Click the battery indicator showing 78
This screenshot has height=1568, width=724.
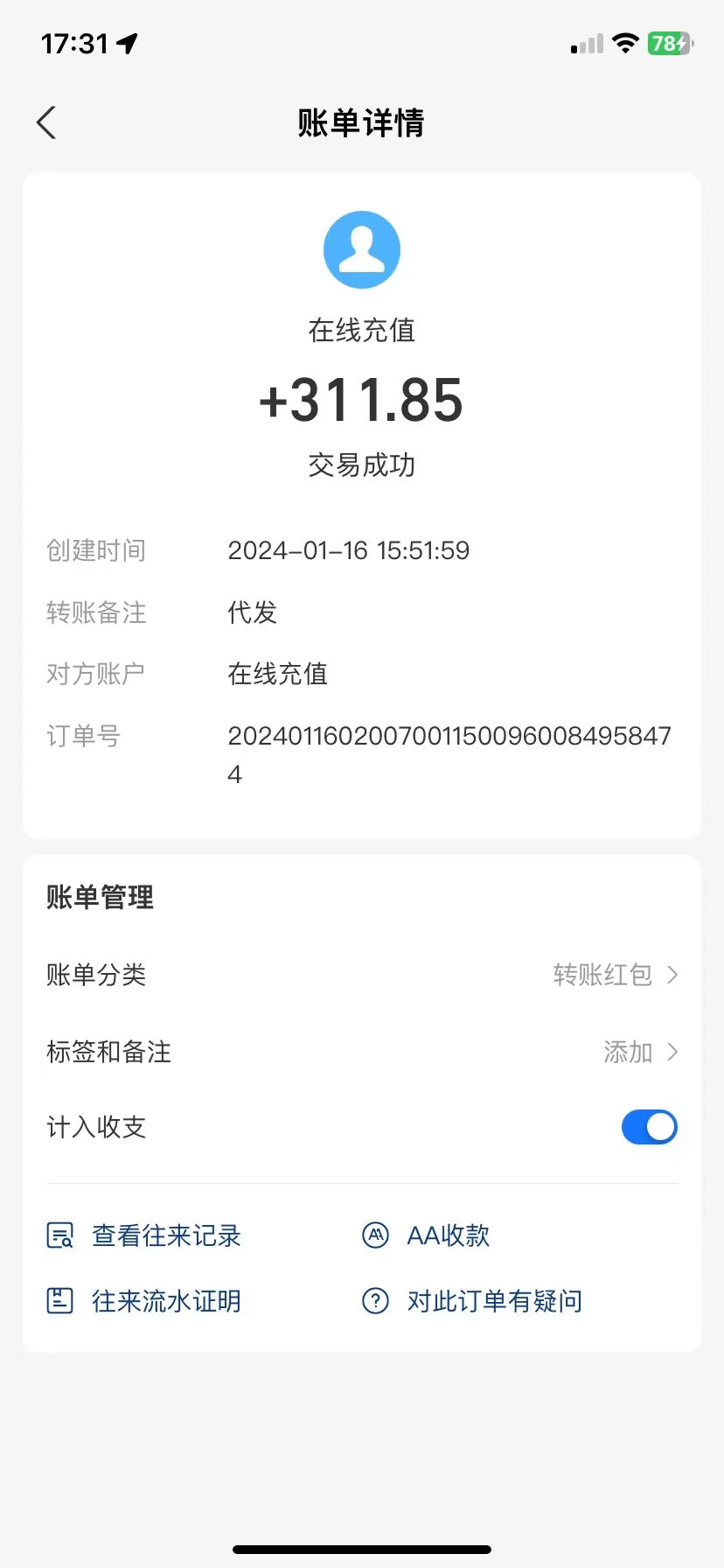click(x=670, y=42)
